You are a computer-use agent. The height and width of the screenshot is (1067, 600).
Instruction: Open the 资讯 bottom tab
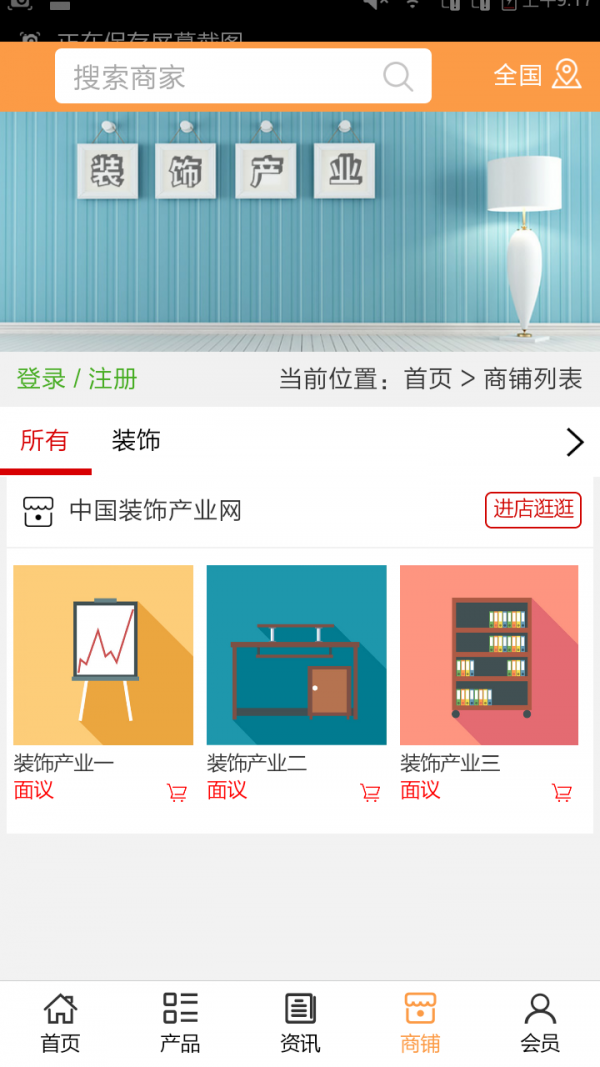click(300, 1023)
